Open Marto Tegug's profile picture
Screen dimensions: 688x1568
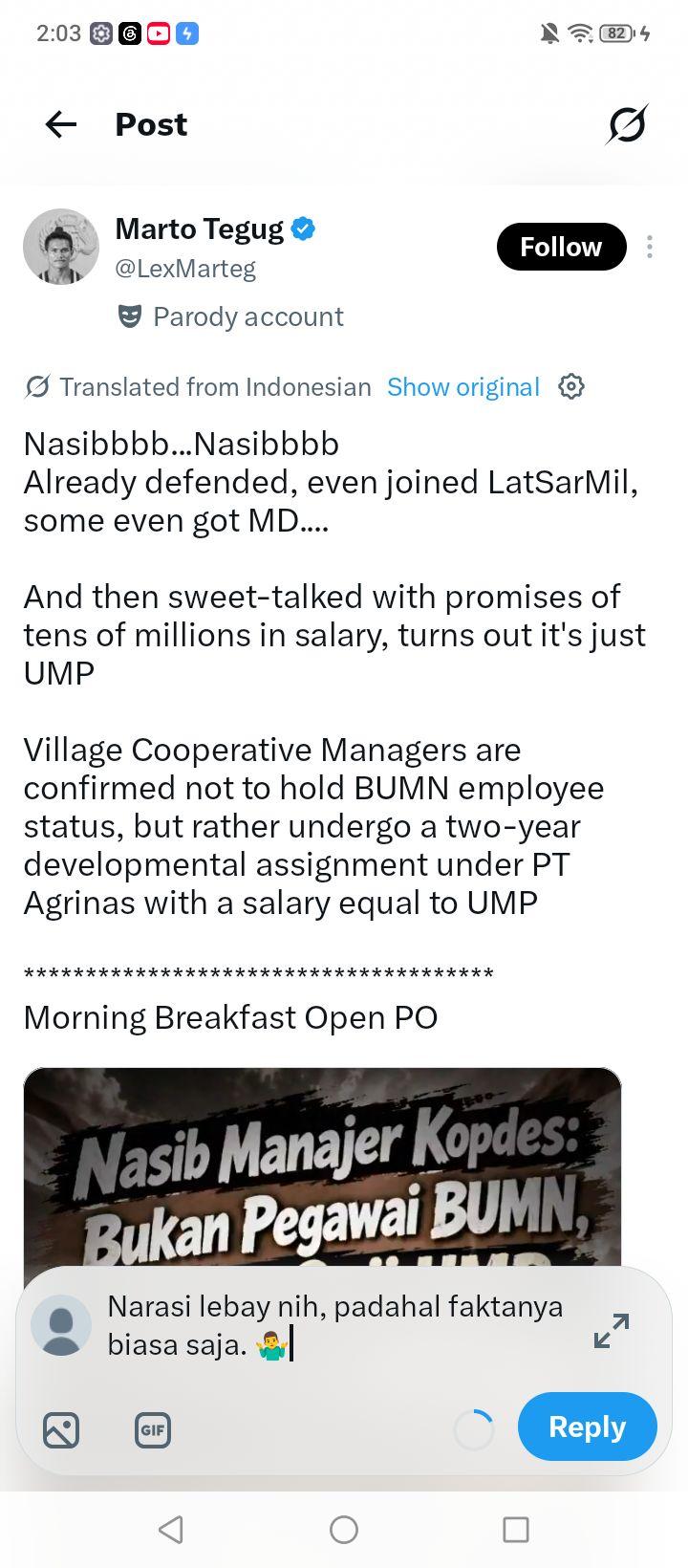[61, 247]
